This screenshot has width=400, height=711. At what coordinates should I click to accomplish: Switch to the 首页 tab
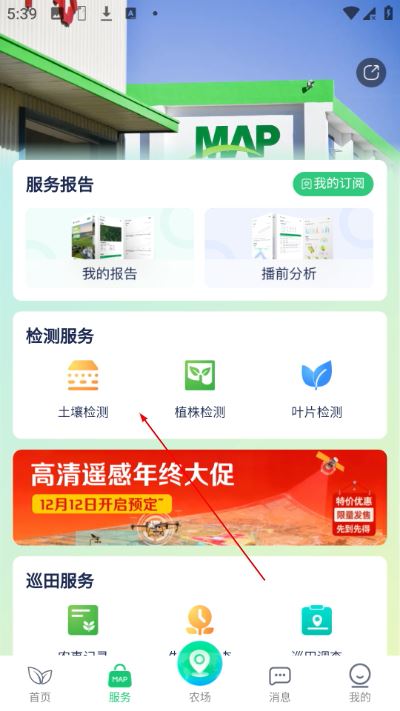(x=40, y=684)
